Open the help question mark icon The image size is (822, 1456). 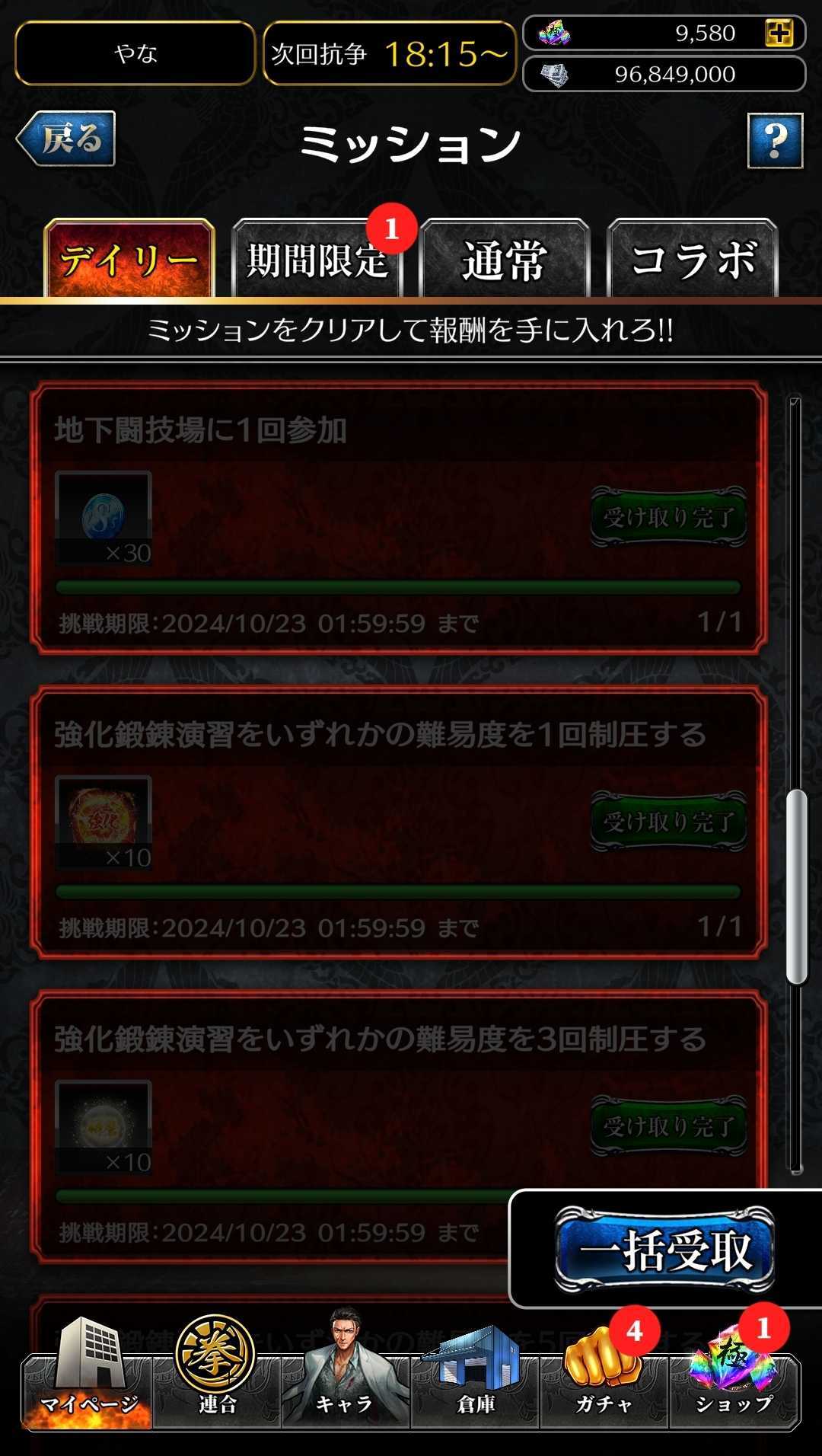click(x=776, y=140)
